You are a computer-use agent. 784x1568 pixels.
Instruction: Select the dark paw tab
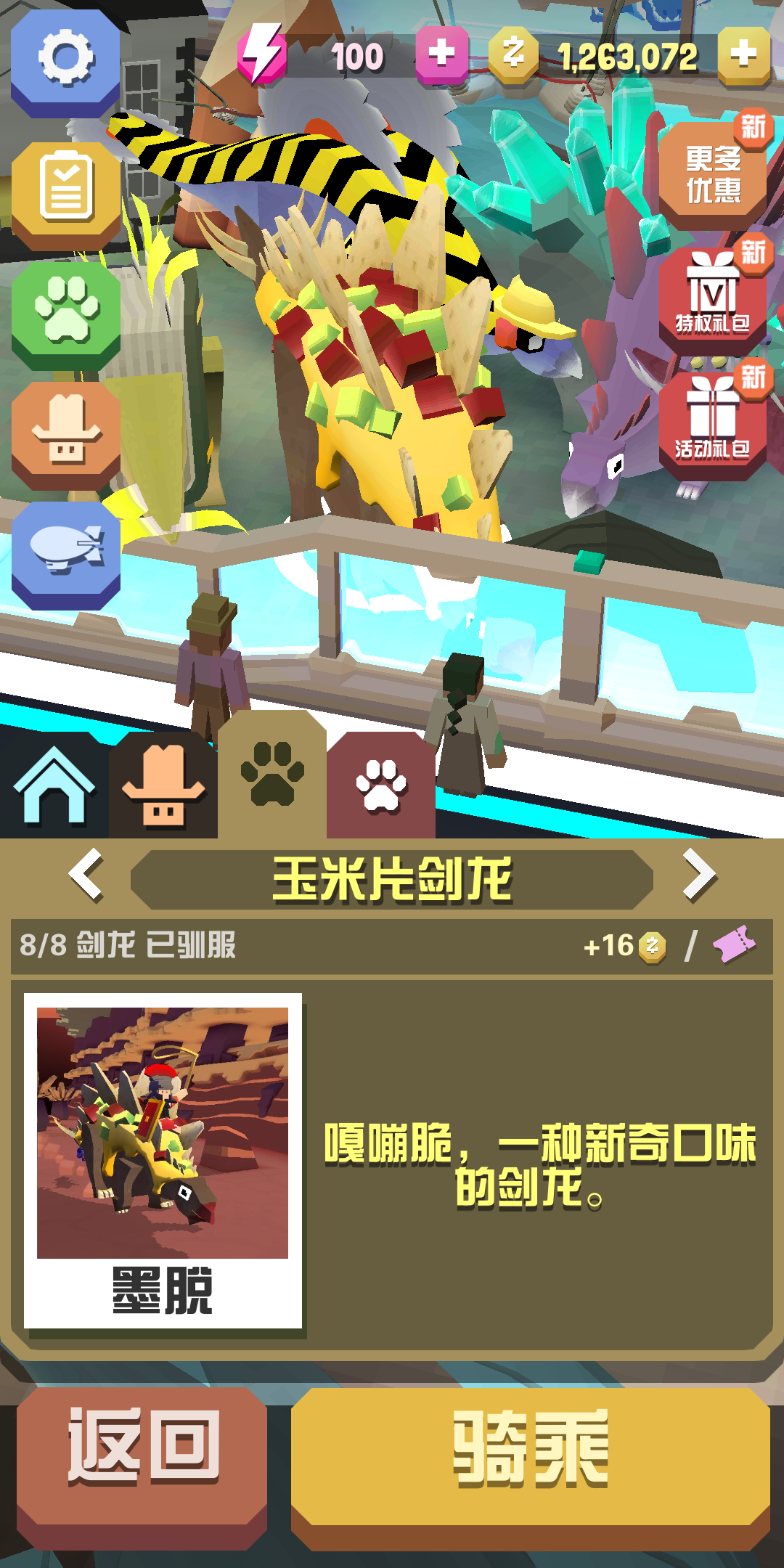click(272, 777)
